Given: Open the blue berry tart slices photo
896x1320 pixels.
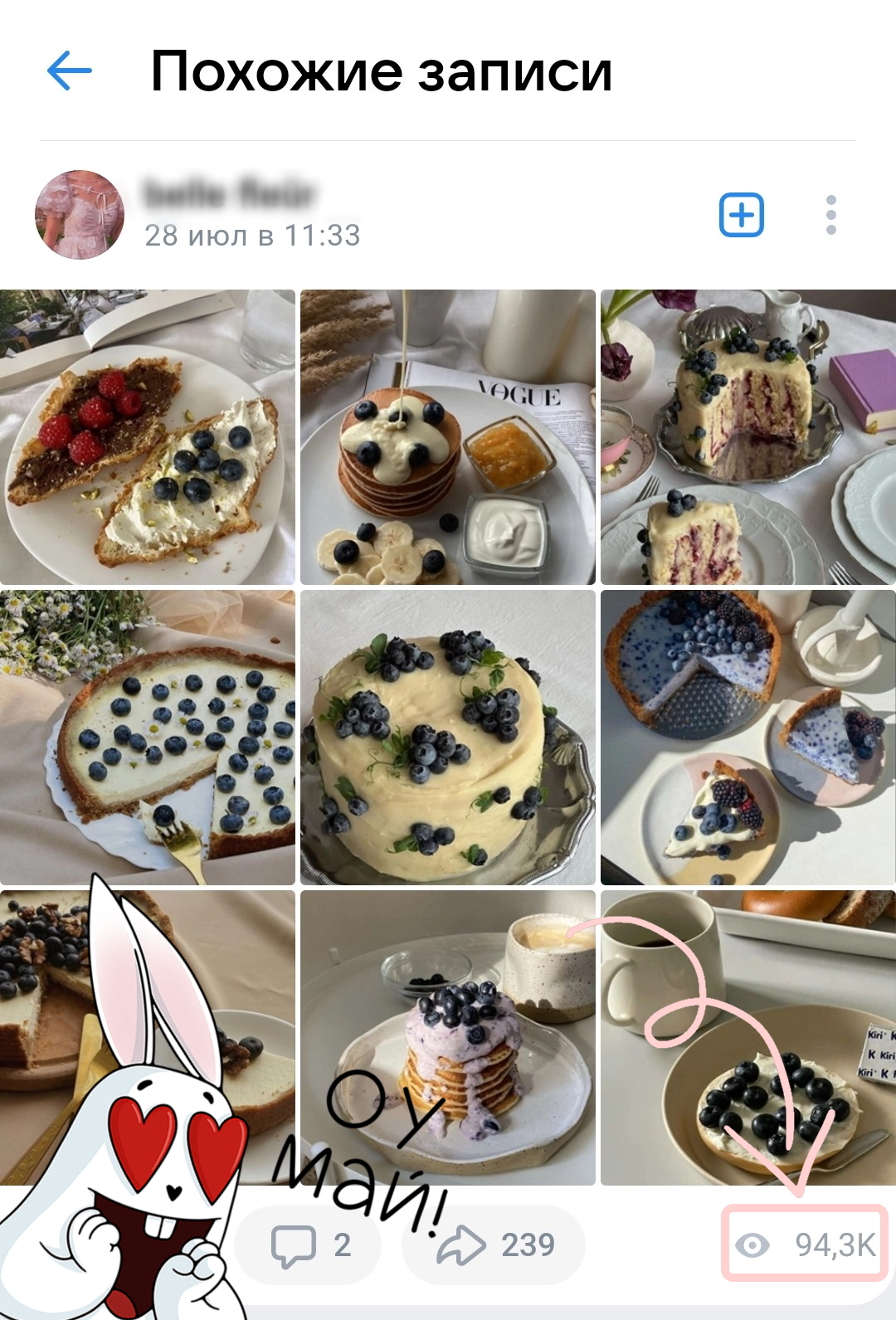Looking at the screenshot, I should pyautogui.click(x=747, y=737).
